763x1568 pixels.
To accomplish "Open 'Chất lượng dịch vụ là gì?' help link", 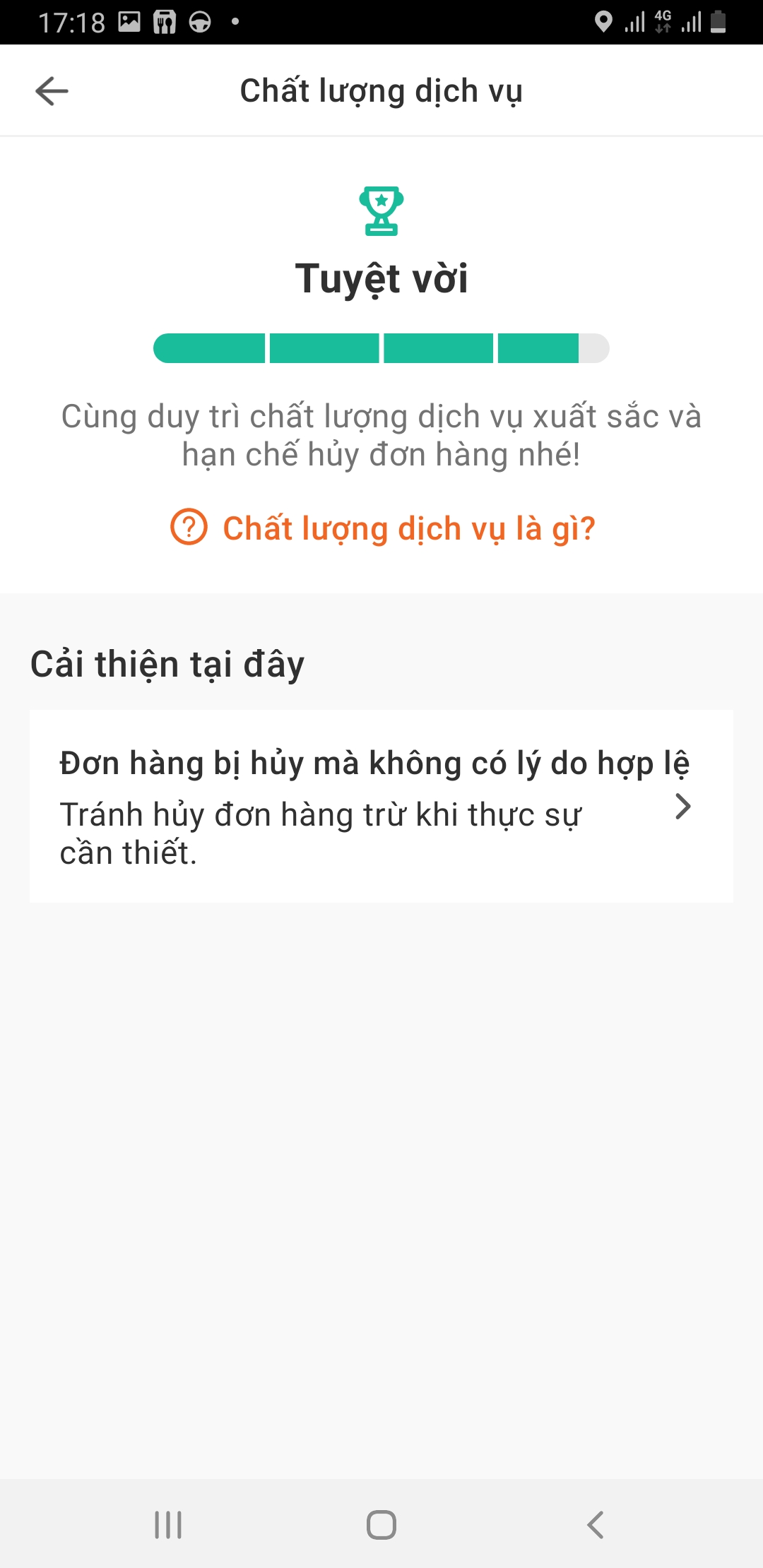I will (x=383, y=528).
